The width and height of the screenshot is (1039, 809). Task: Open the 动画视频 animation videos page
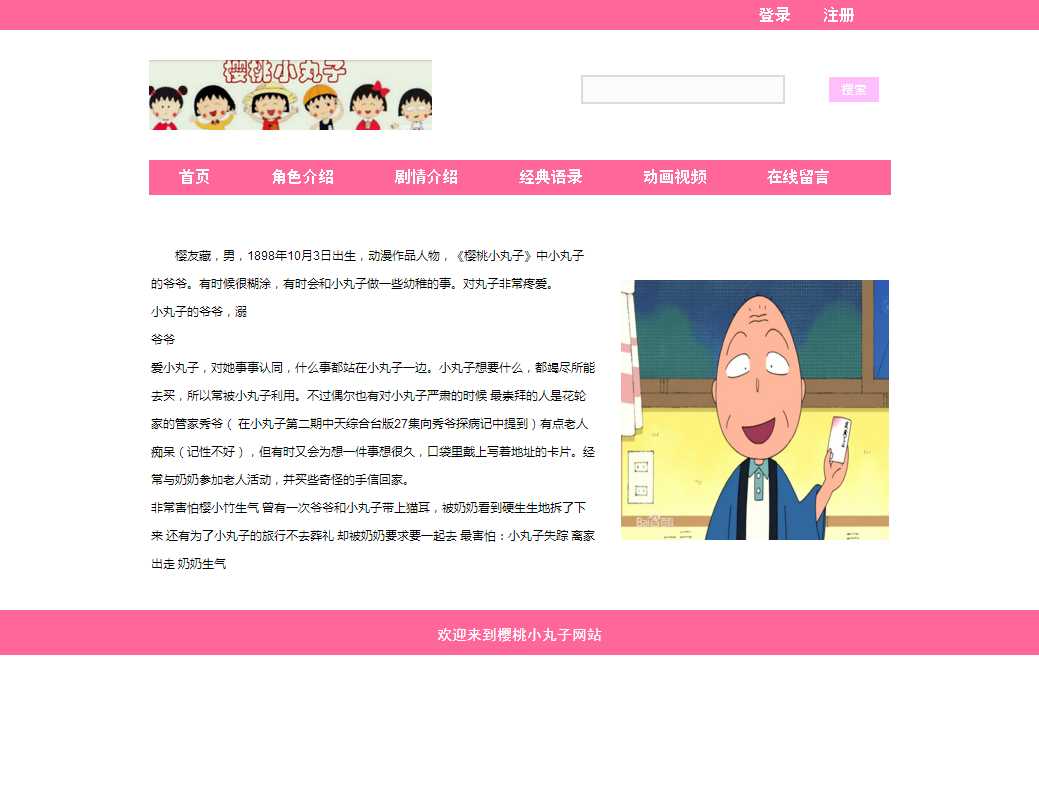pos(674,177)
